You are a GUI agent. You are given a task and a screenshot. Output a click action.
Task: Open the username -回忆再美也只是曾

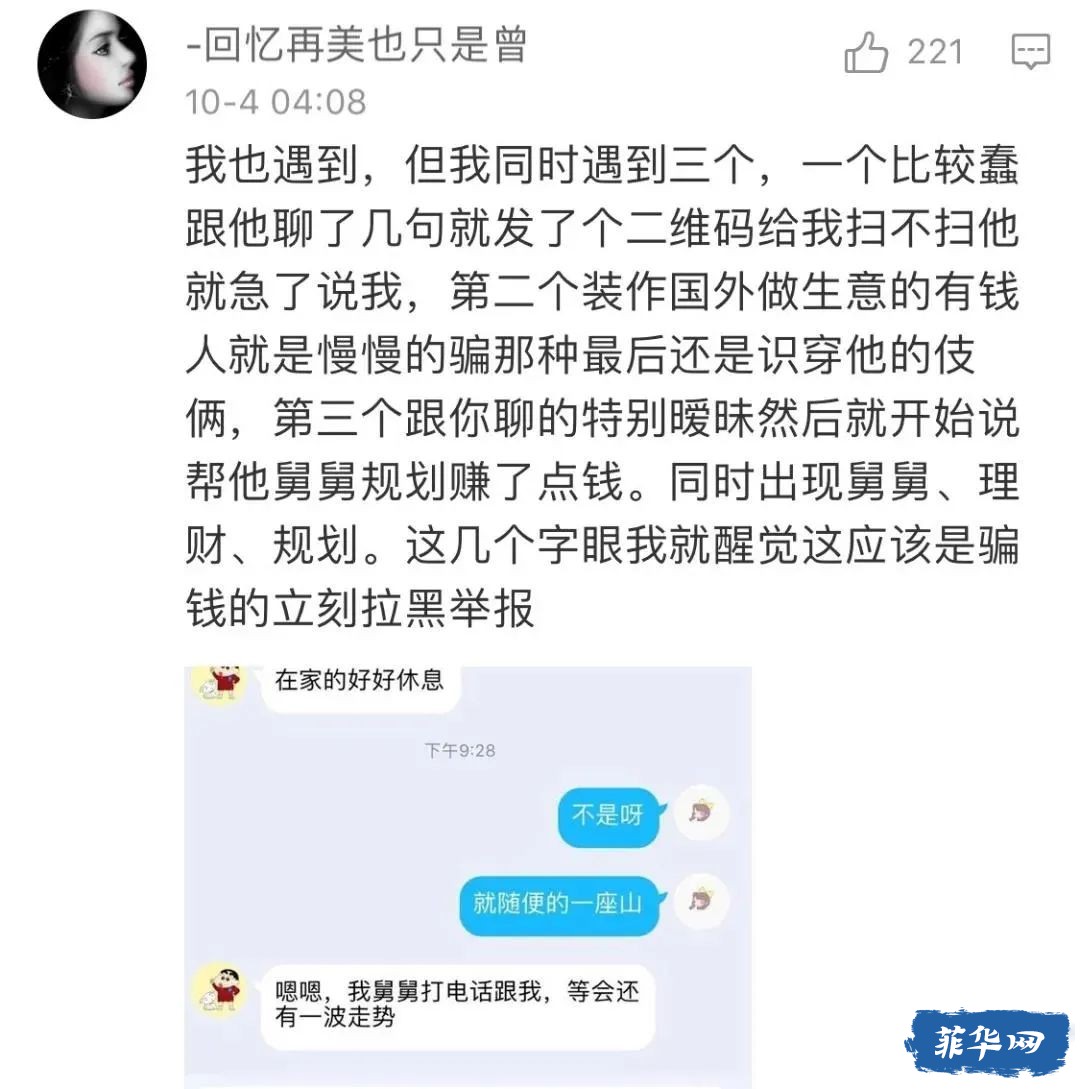click(357, 45)
